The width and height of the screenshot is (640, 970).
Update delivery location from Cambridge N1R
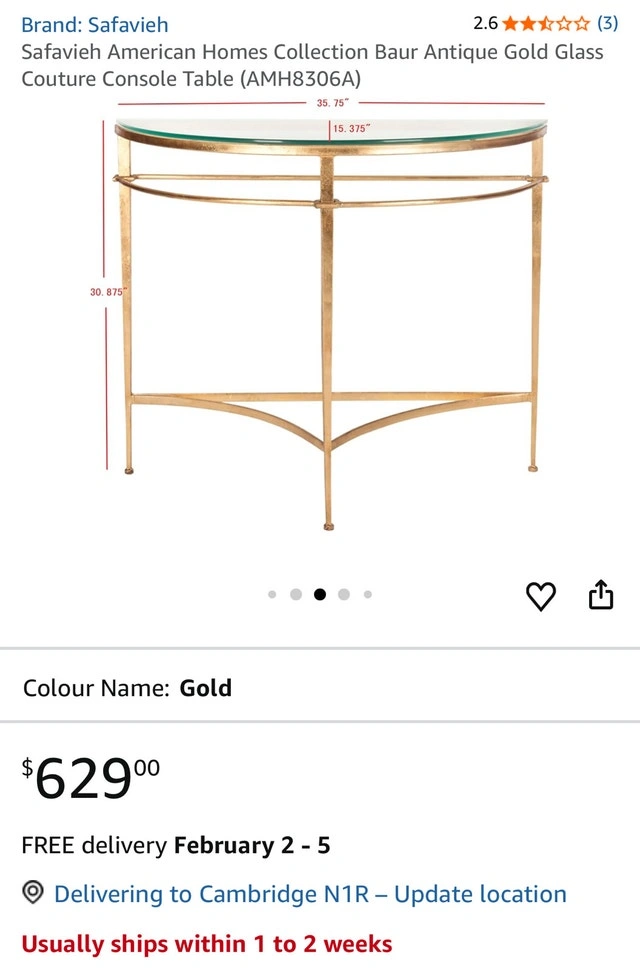[x=310, y=894]
